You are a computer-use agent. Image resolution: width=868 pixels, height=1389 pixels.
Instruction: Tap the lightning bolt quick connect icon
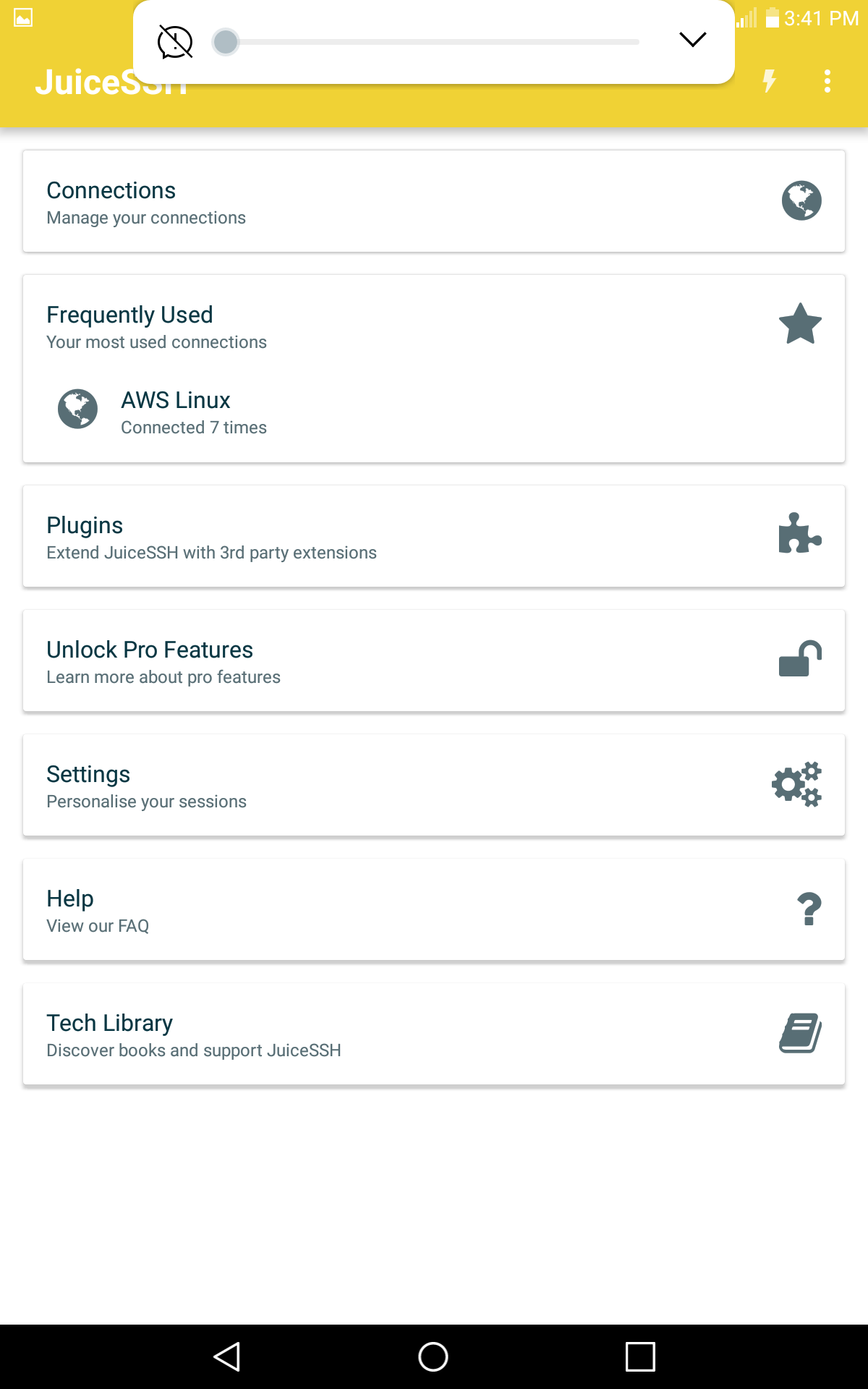pos(770,81)
